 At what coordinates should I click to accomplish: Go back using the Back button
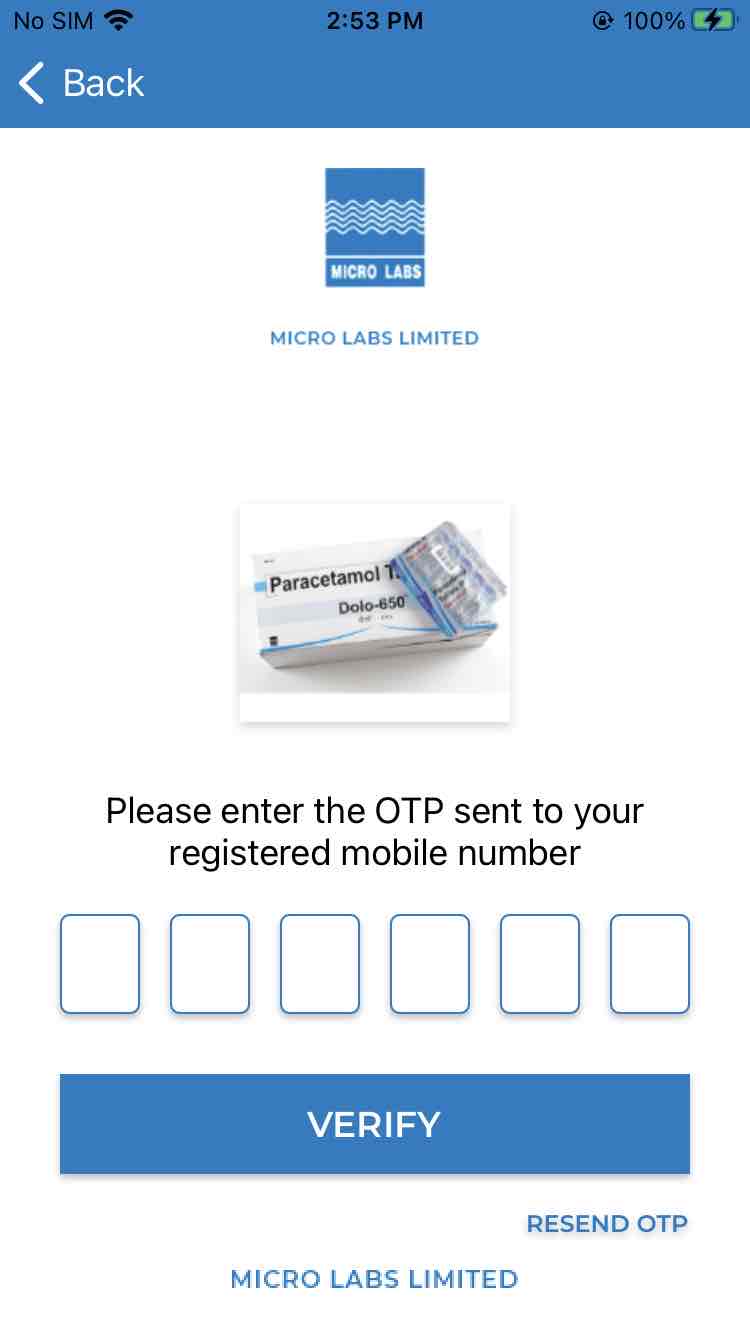point(82,83)
